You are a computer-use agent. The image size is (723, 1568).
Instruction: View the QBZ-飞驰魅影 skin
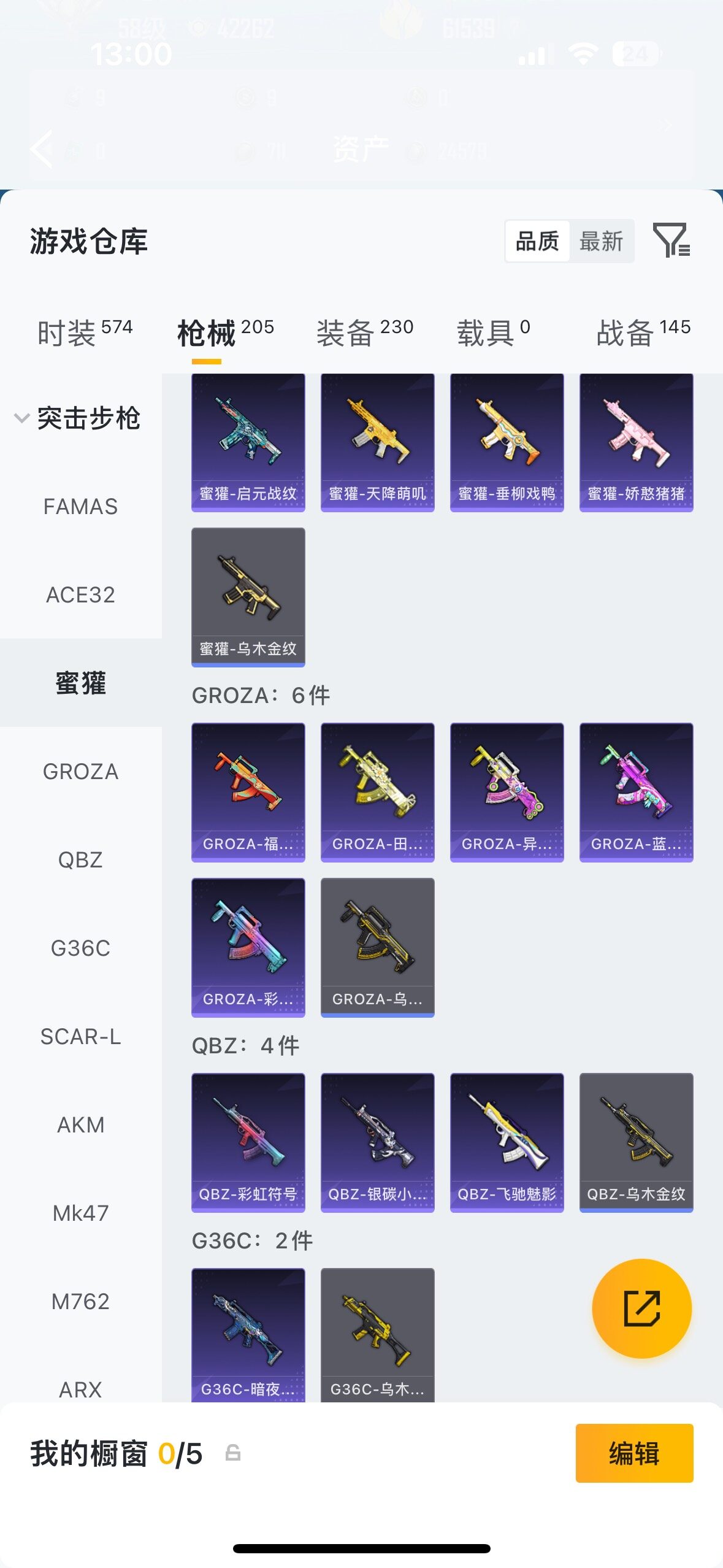(507, 1142)
